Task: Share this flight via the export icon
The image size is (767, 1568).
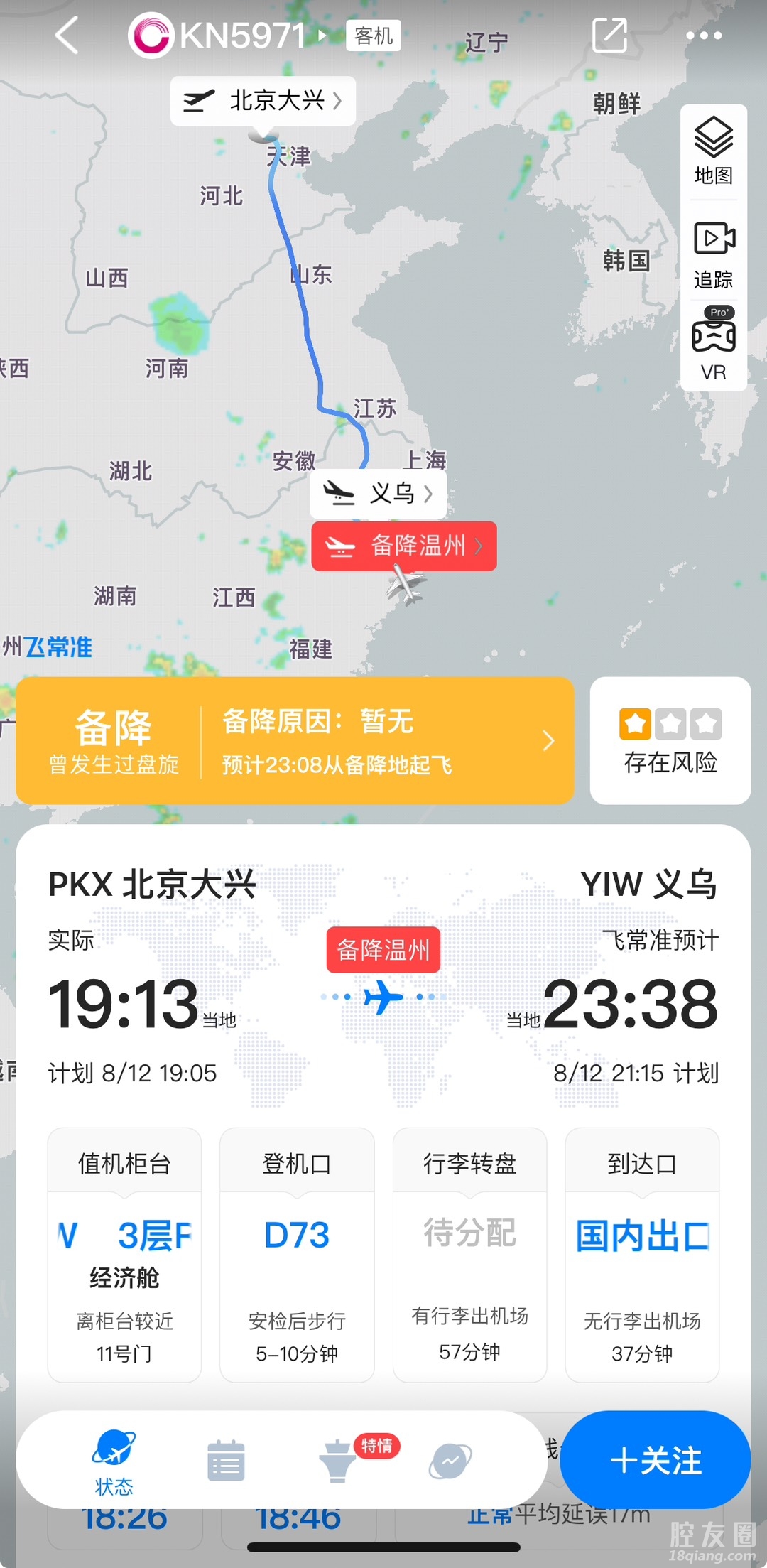Action: [x=609, y=36]
